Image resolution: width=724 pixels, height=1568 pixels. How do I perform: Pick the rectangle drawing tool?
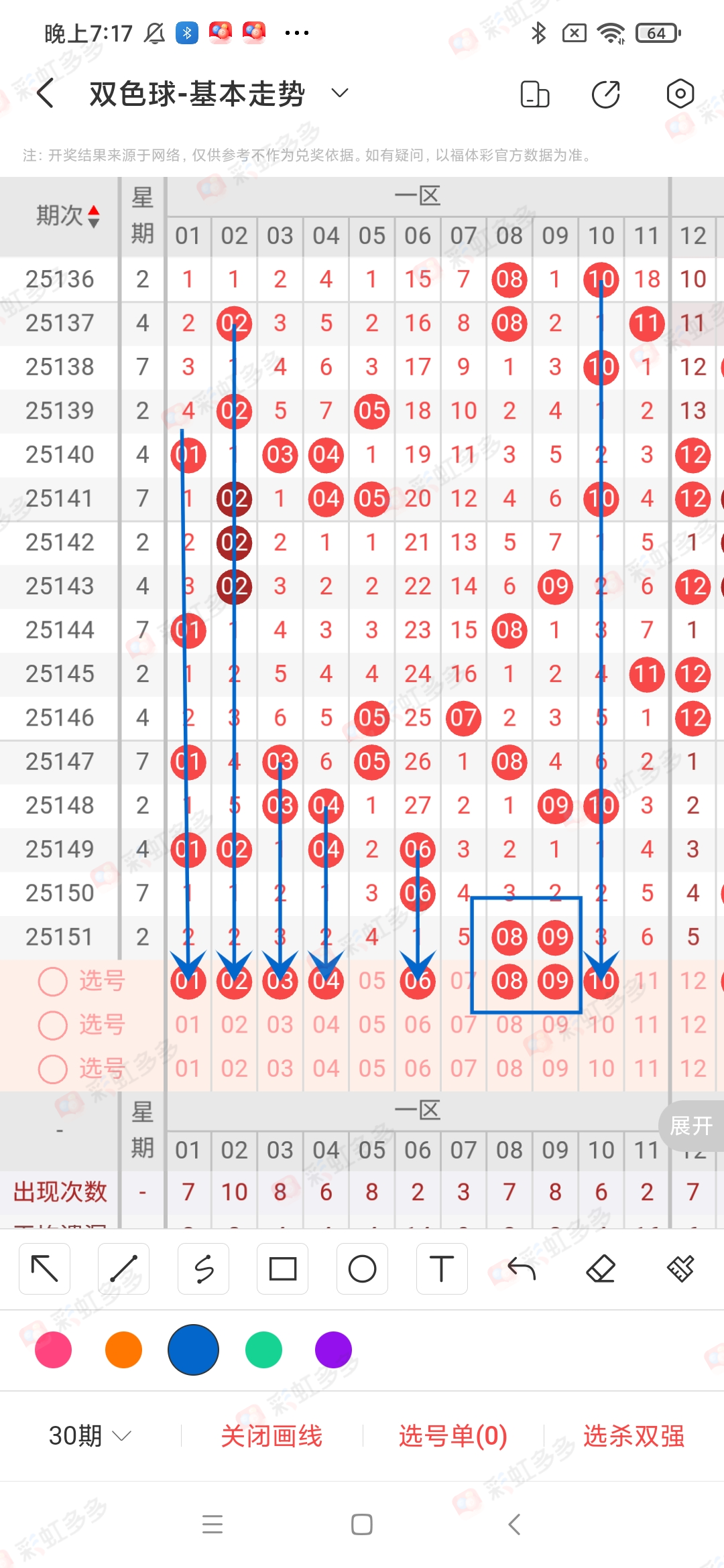pyautogui.click(x=282, y=1268)
